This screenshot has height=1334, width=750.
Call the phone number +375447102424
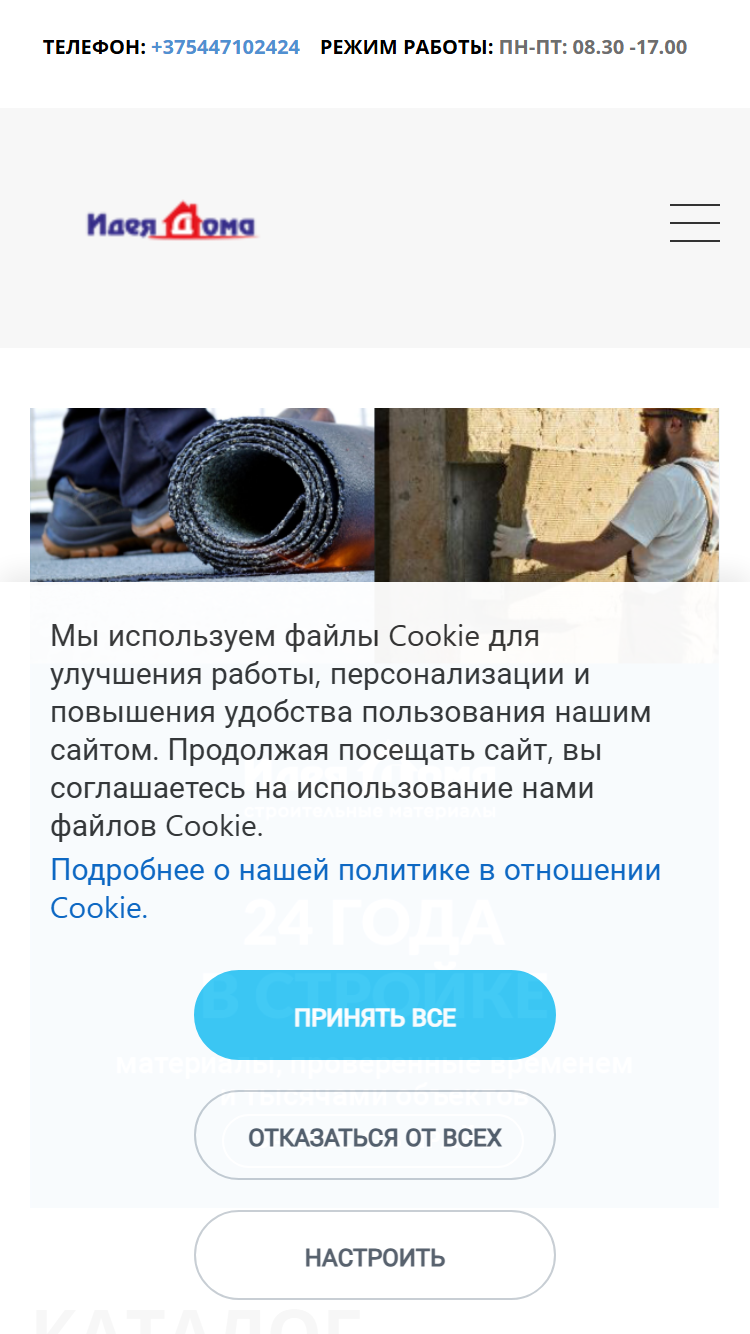pyautogui.click(x=225, y=47)
